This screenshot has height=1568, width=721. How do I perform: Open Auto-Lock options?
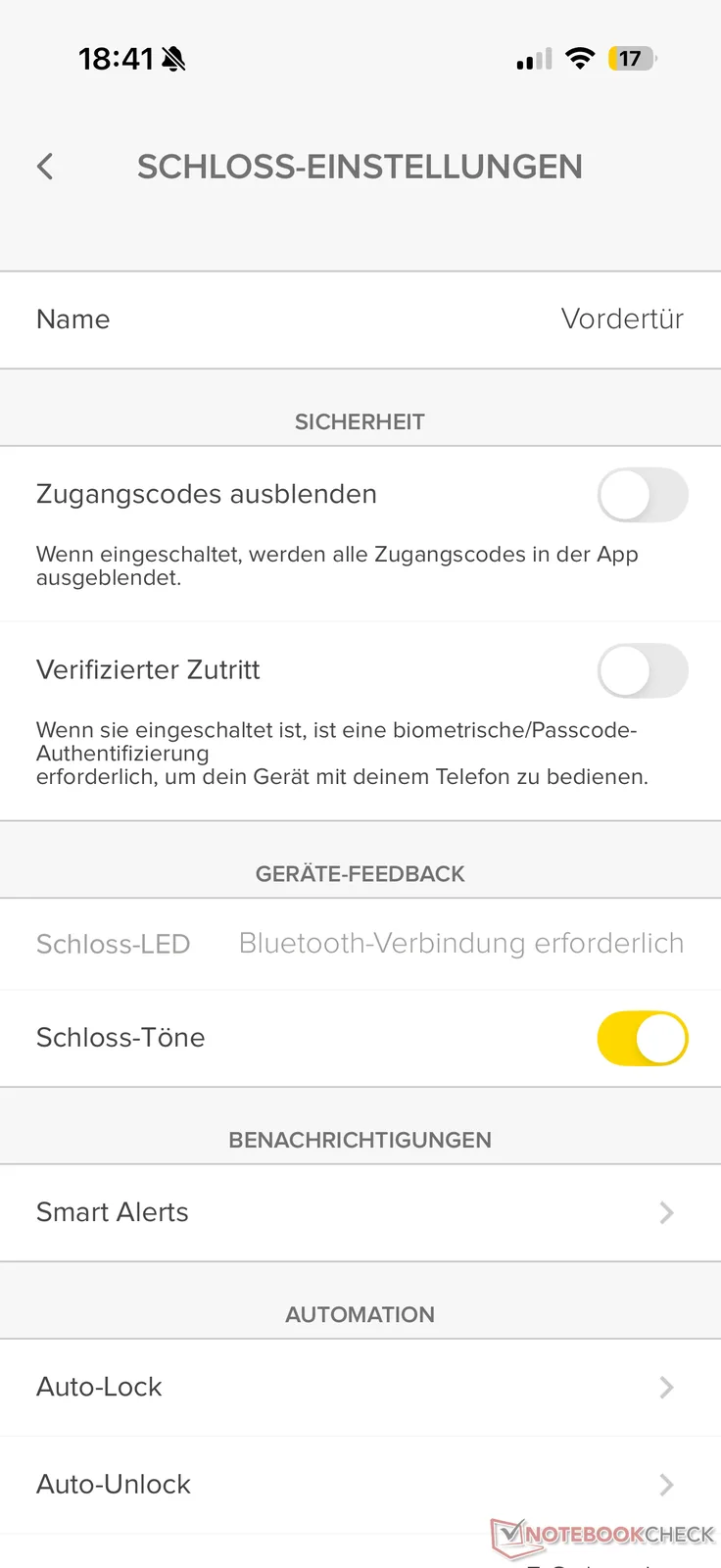360,1388
